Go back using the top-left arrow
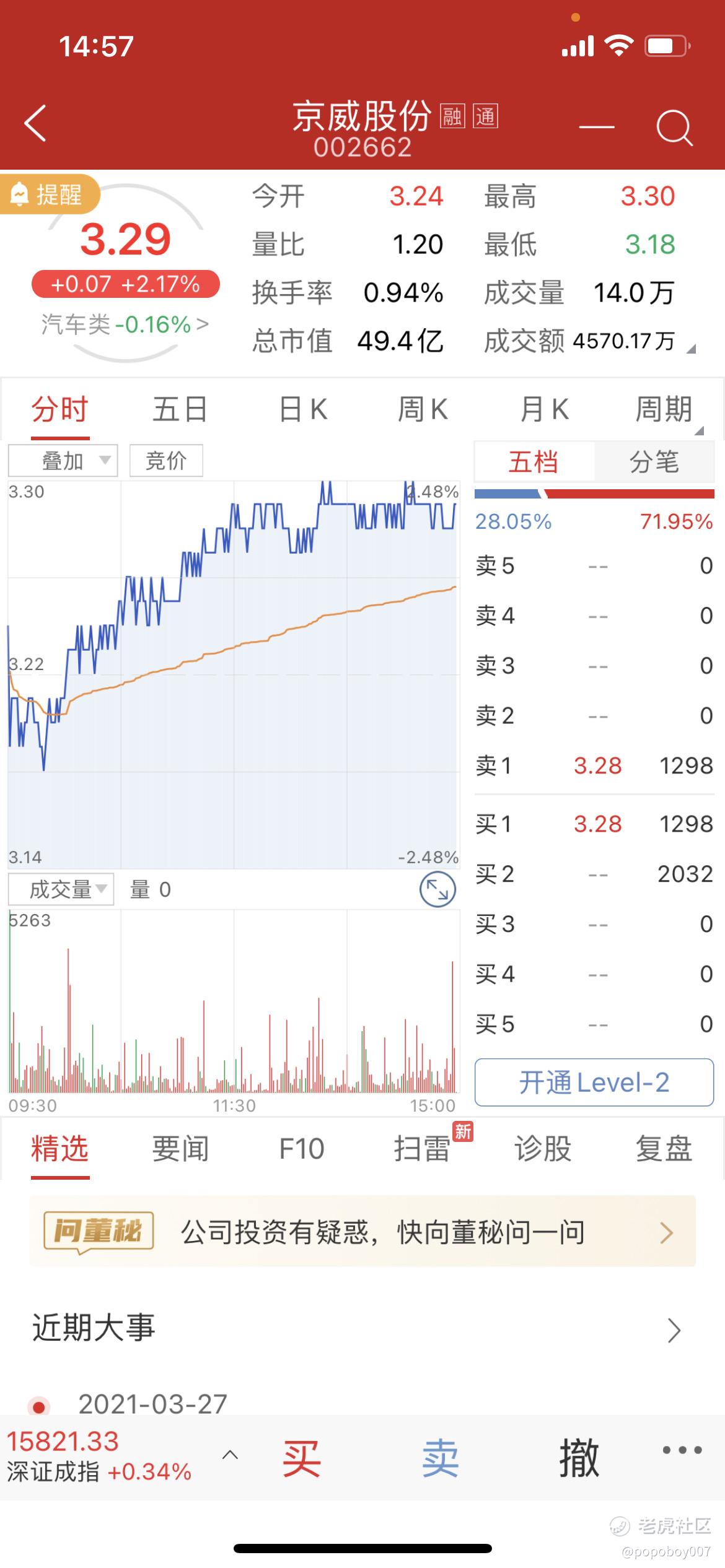The width and height of the screenshot is (725, 1568). tap(35, 124)
